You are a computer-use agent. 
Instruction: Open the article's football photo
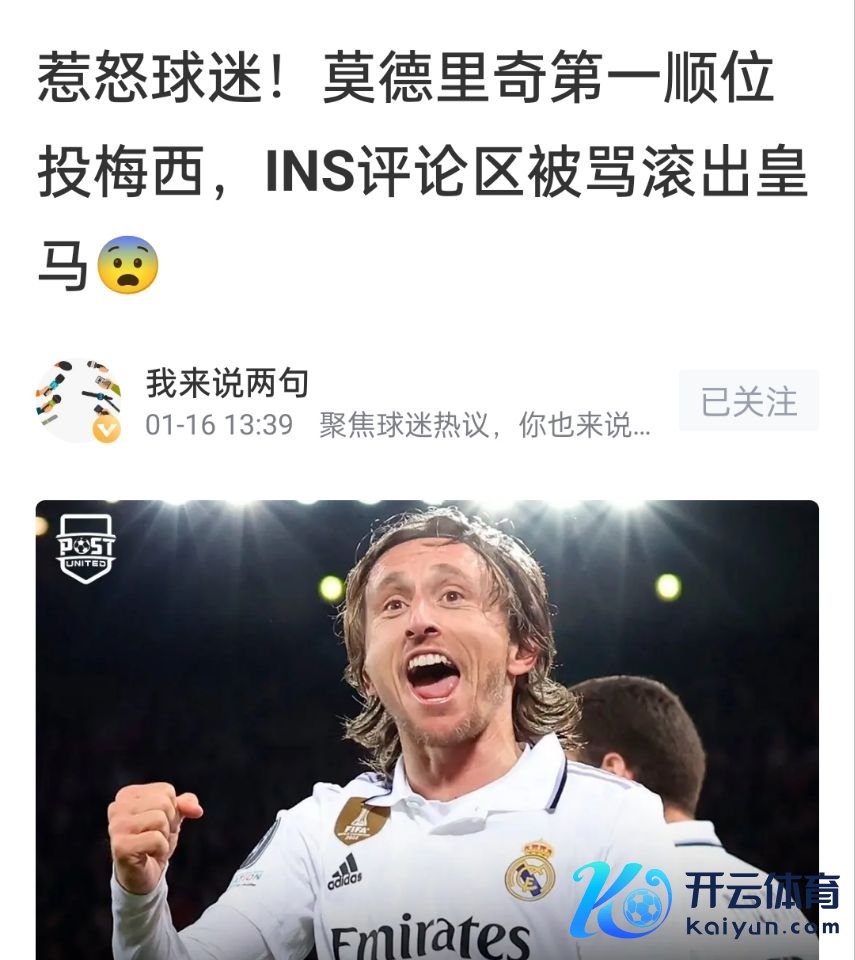pos(427,730)
